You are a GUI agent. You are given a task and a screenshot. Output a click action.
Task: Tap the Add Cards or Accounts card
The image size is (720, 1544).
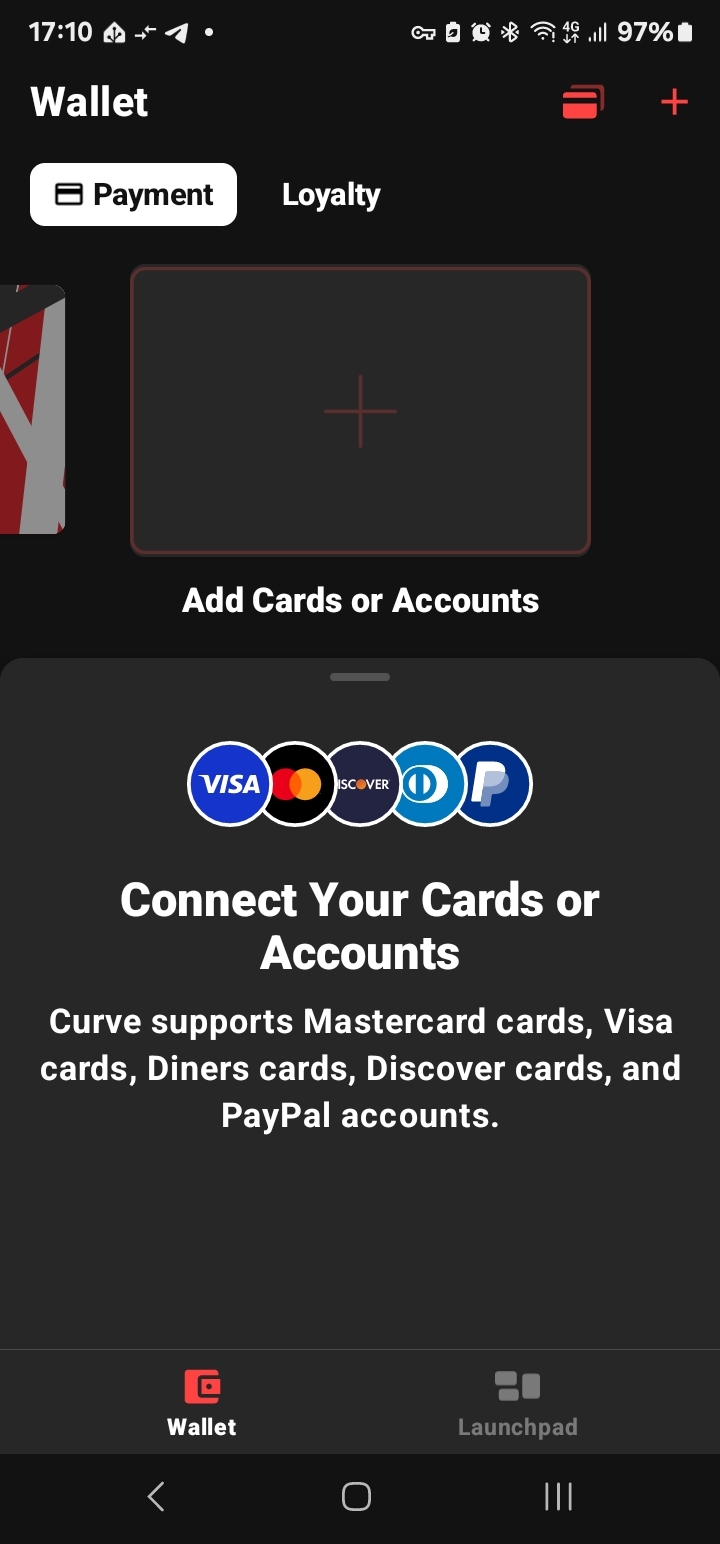point(360,410)
